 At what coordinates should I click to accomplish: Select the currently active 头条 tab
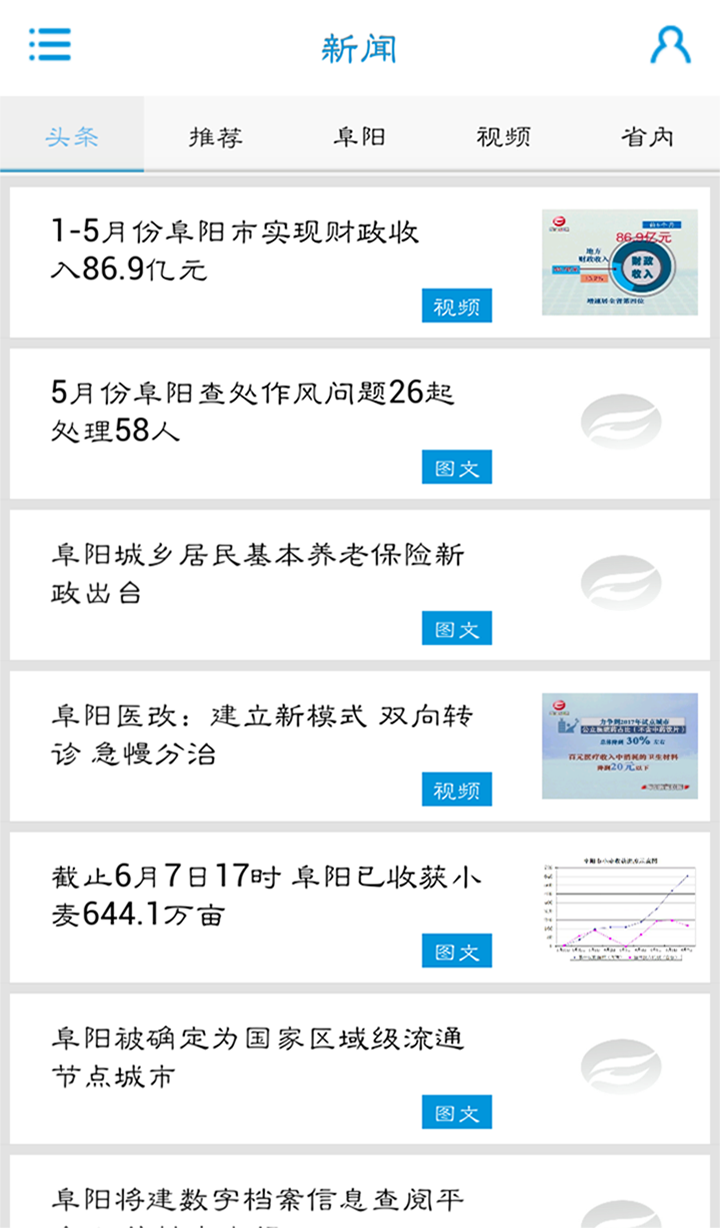[71, 137]
